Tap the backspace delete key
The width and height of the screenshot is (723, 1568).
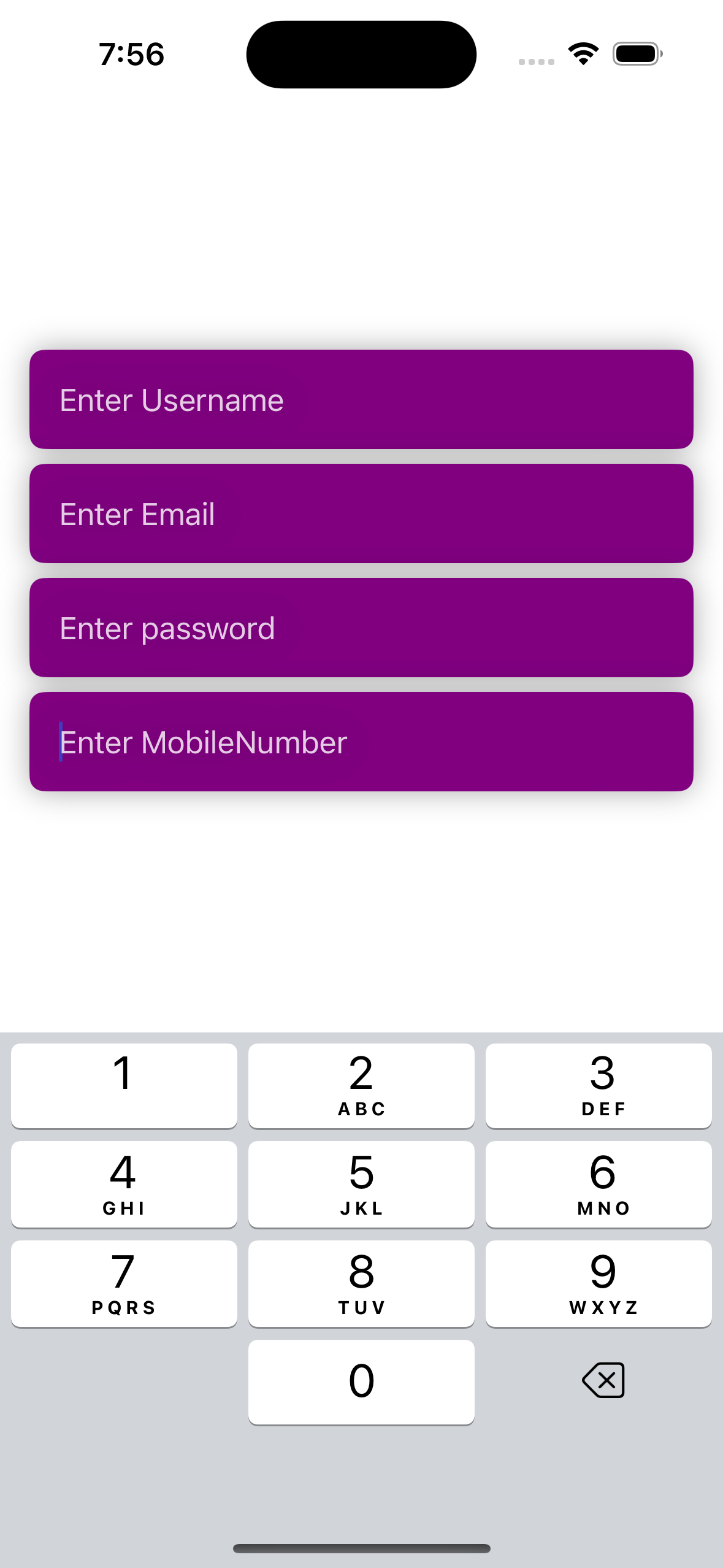(x=602, y=1381)
